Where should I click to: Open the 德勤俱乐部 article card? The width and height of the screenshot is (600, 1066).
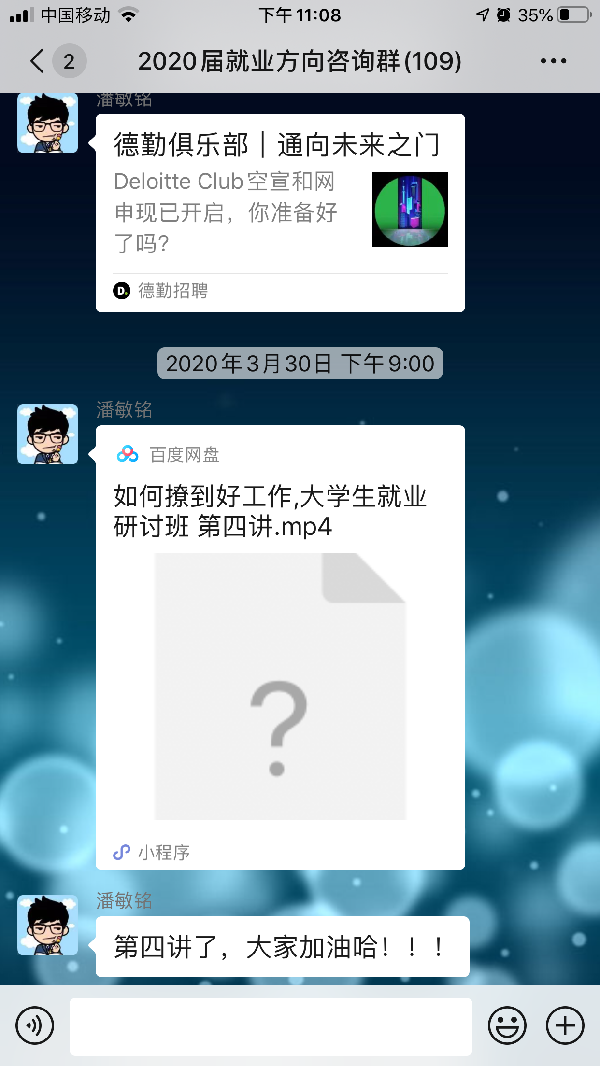280,210
